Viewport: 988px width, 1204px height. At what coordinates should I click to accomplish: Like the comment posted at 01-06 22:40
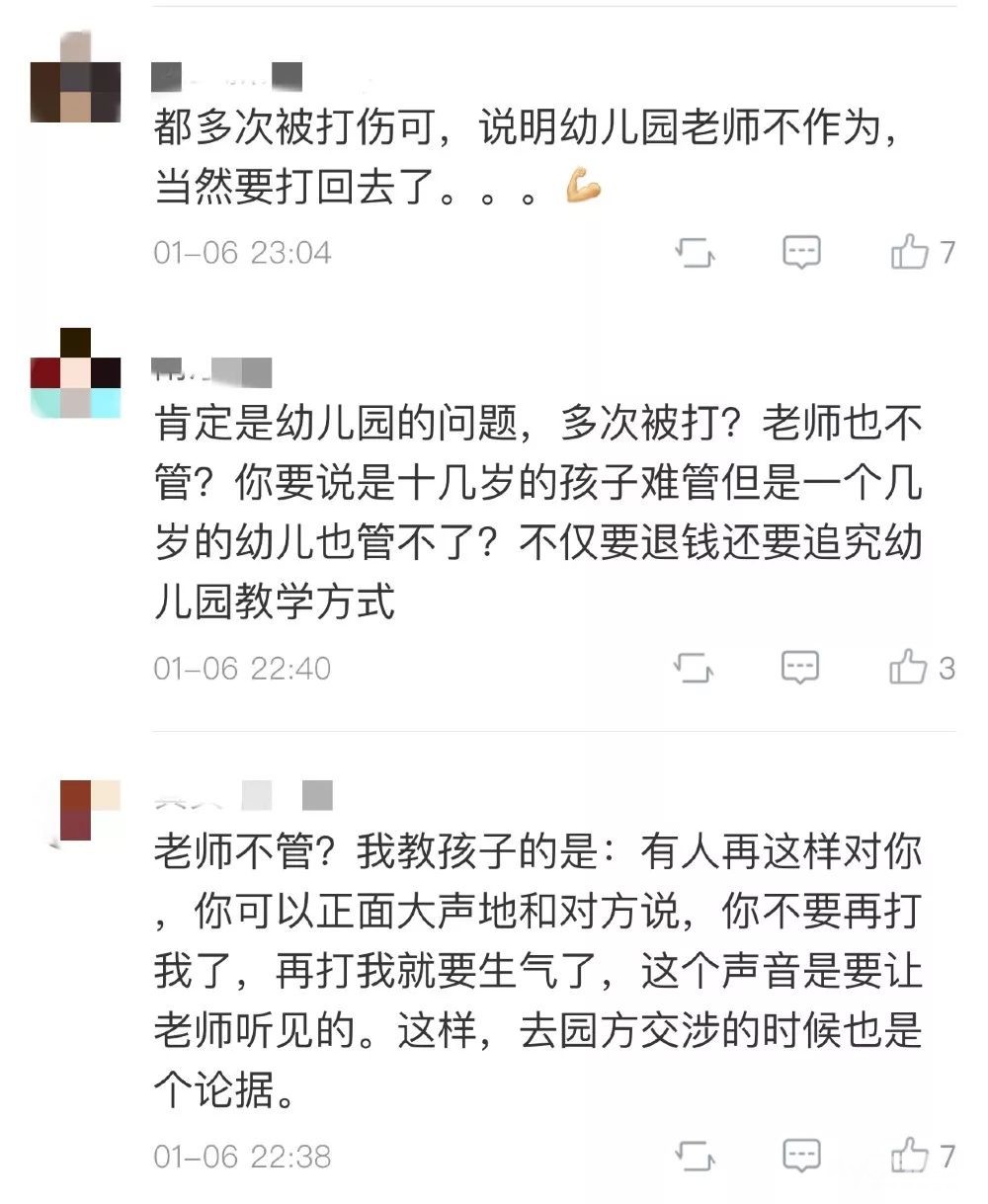click(908, 669)
